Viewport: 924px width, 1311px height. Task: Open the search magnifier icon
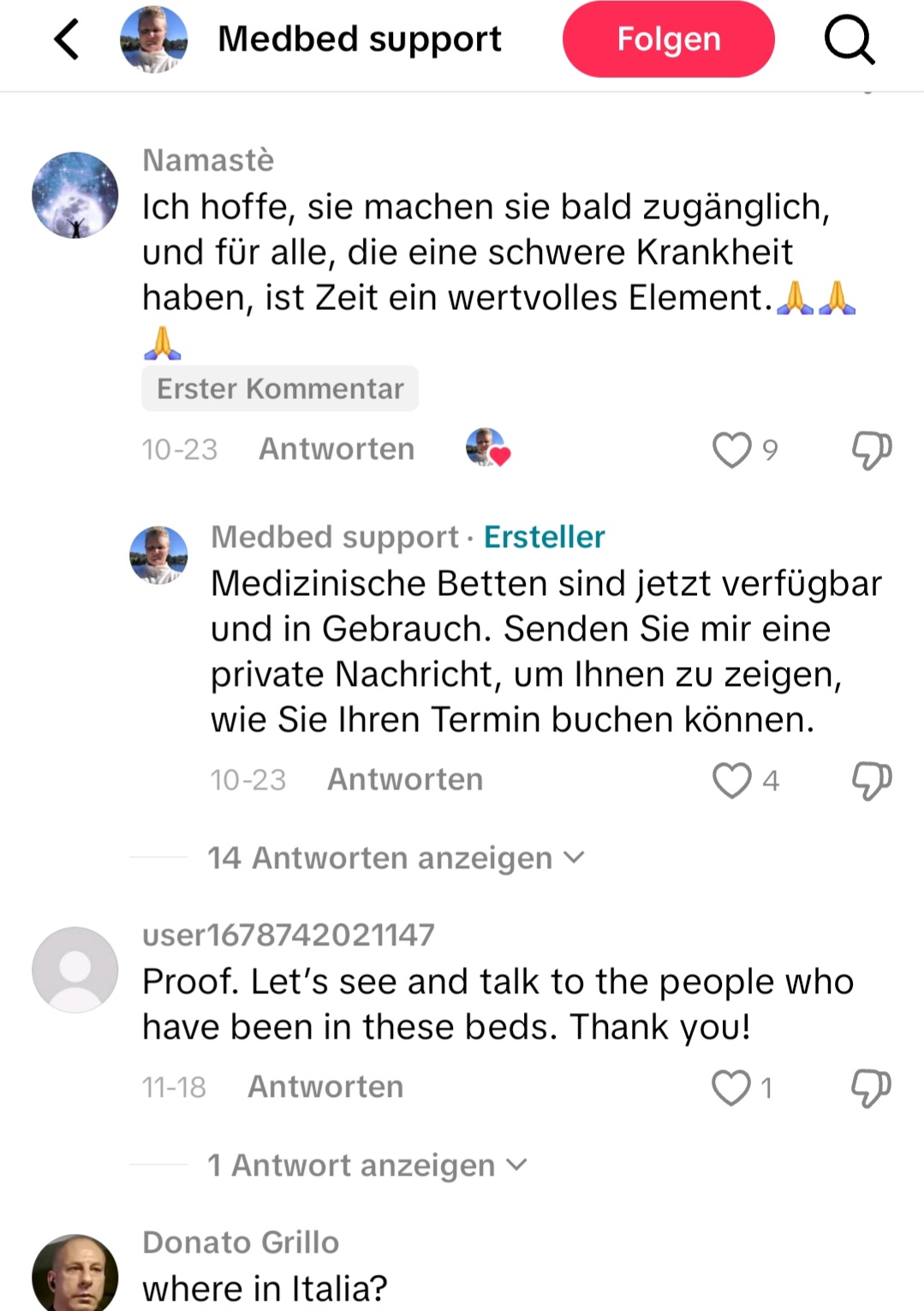point(849,40)
